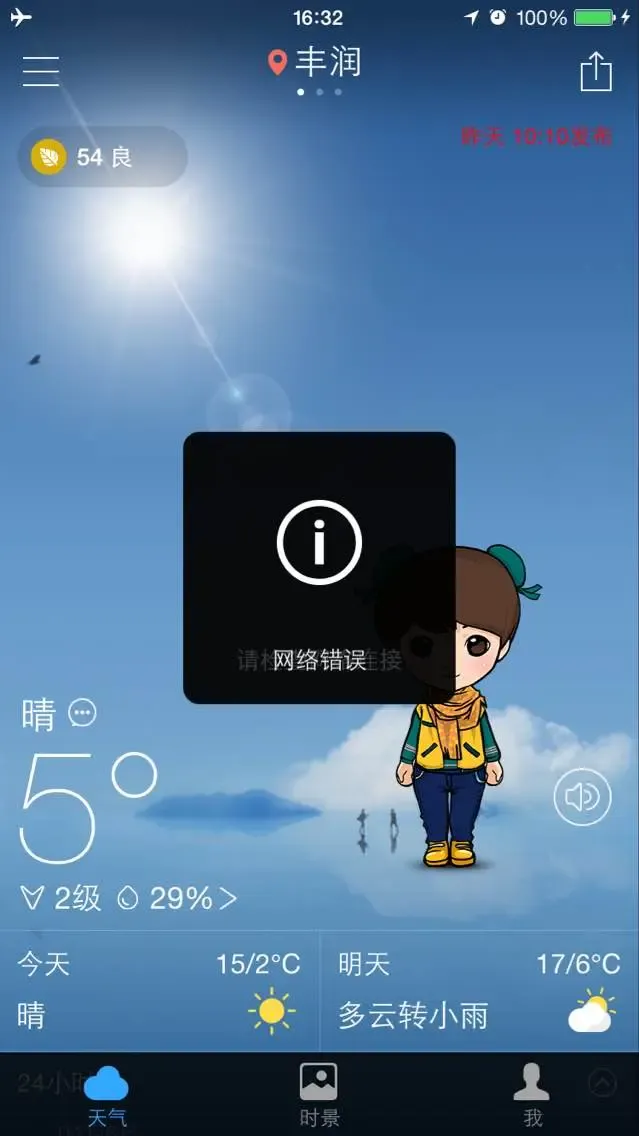Switch to the 天气 tab
Screen dimensions: 639x1136
[106, 1095]
